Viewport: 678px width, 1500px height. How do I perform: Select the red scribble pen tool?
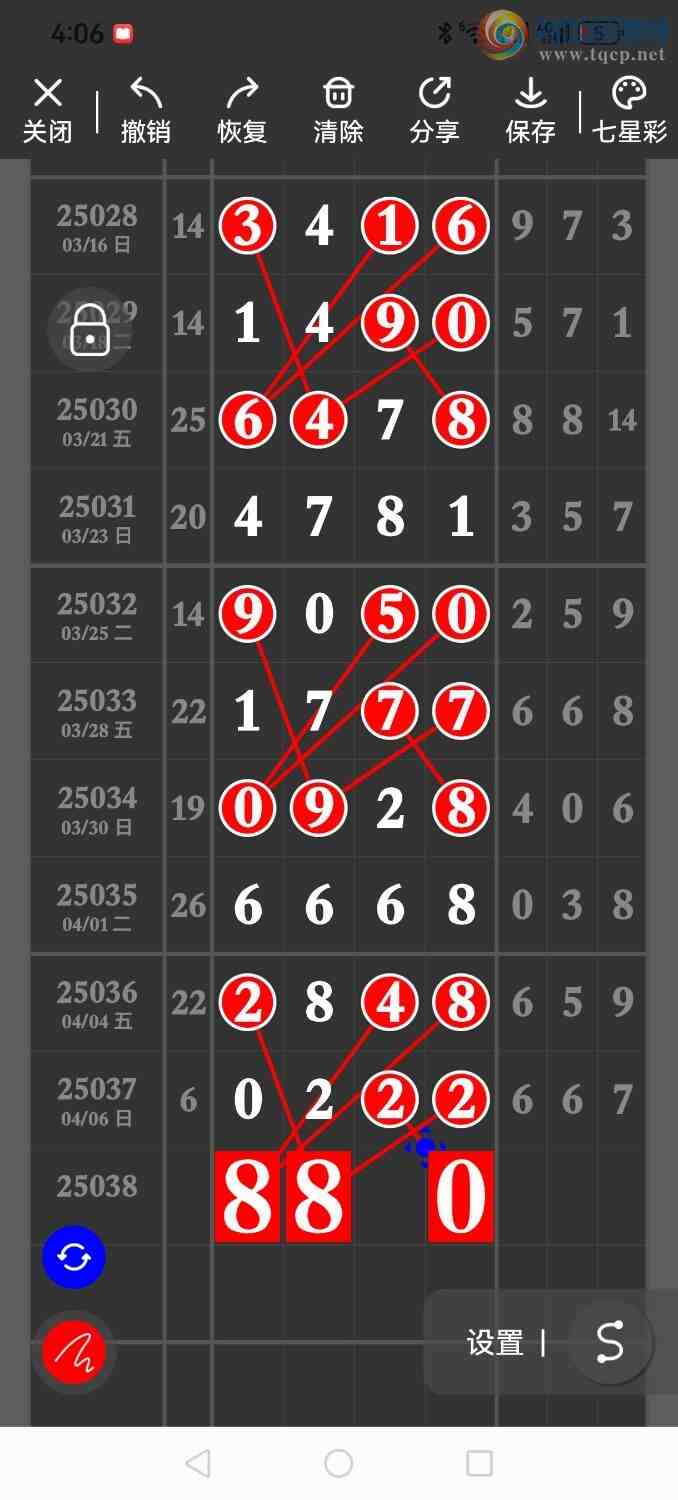[x=74, y=1354]
